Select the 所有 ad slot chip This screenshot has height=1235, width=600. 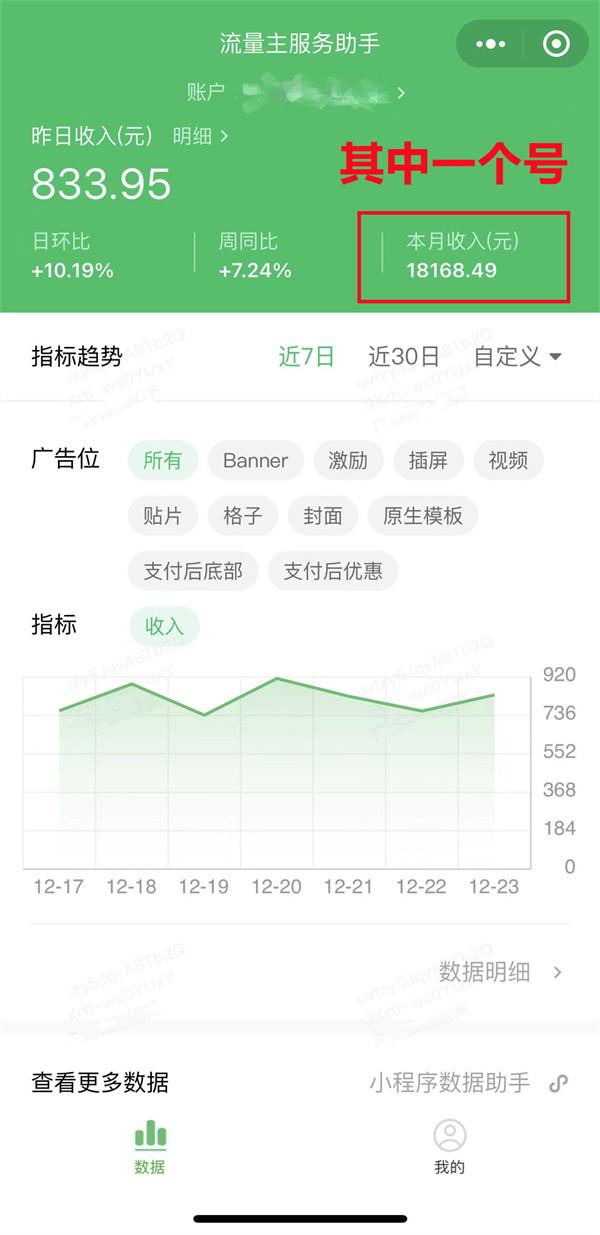pos(163,460)
